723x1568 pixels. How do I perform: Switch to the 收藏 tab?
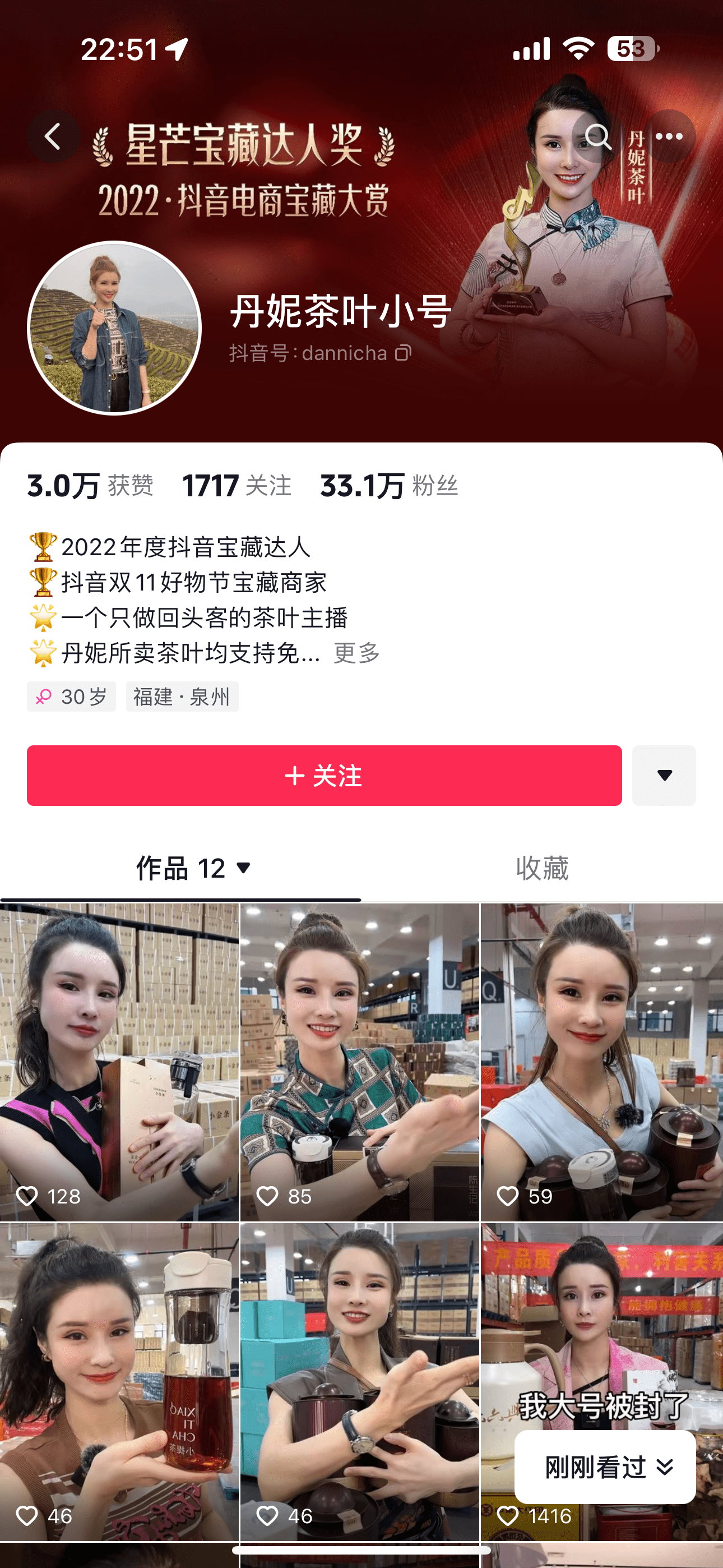541,869
